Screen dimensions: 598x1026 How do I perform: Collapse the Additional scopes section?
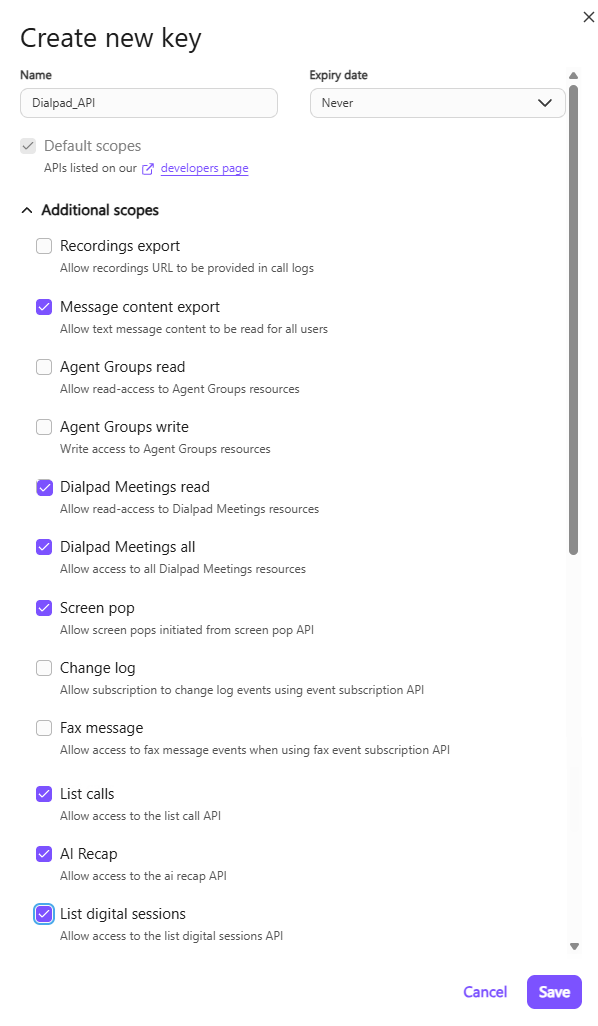(x=27, y=210)
